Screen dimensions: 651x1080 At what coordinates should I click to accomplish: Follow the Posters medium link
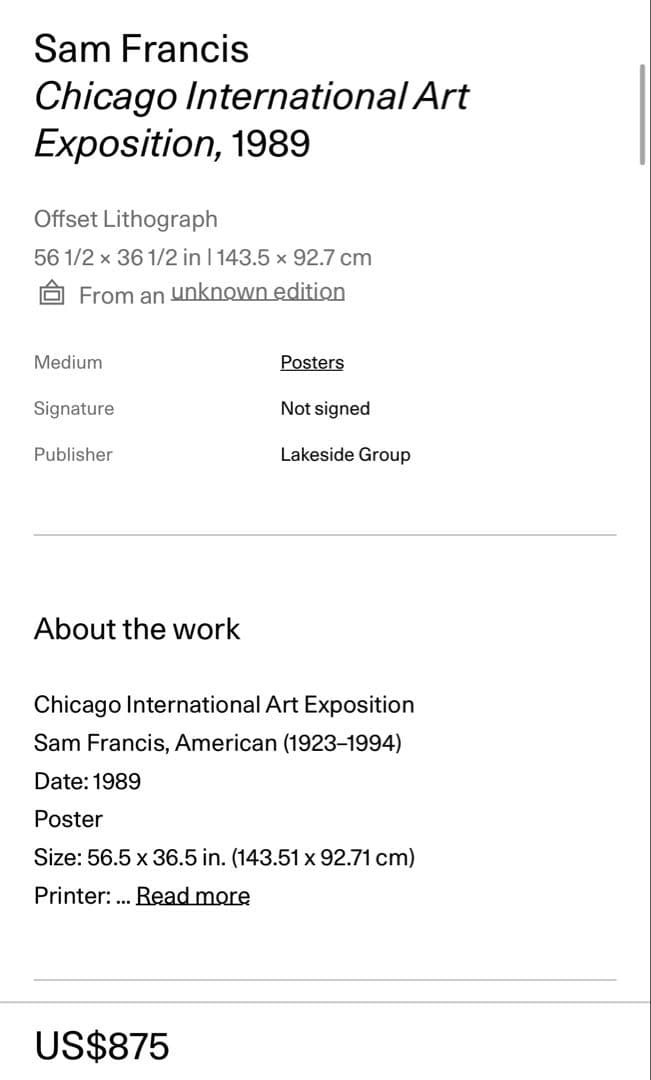(x=312, y=363)
